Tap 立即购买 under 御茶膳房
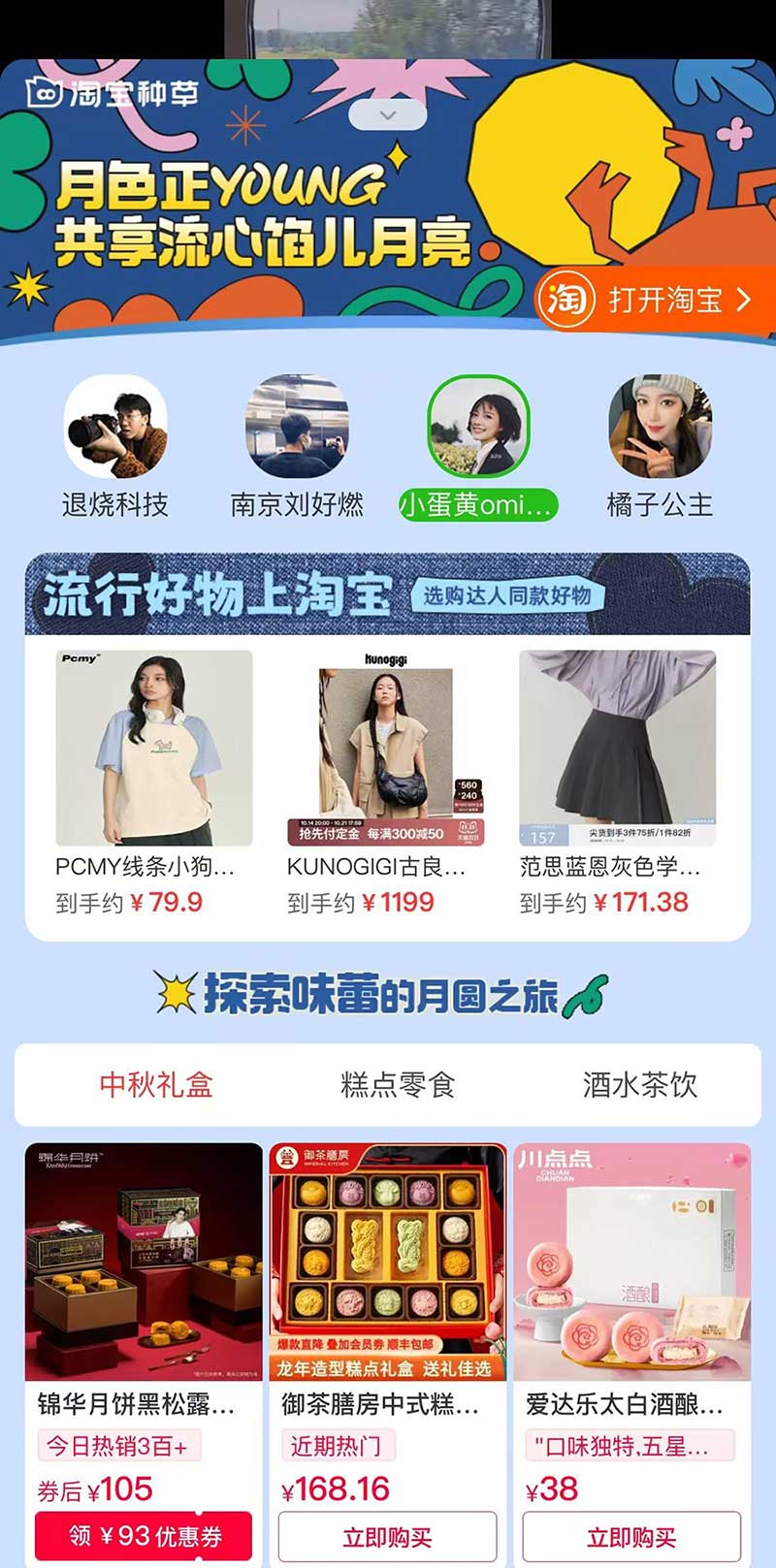The width and height of the screenshot is (776, 1568). (387, 1537)
